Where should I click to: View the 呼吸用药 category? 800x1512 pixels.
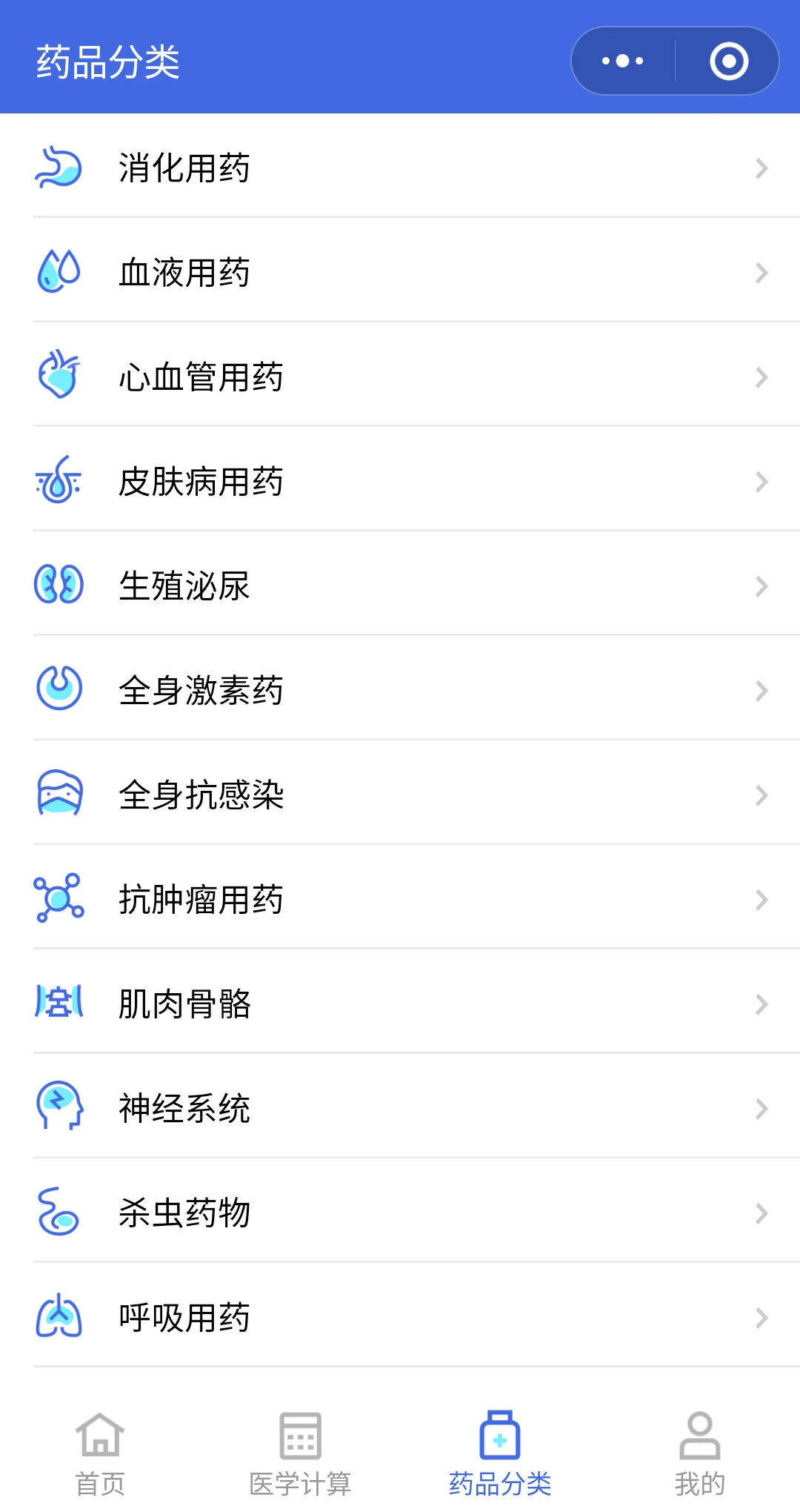pos(400,1317)
